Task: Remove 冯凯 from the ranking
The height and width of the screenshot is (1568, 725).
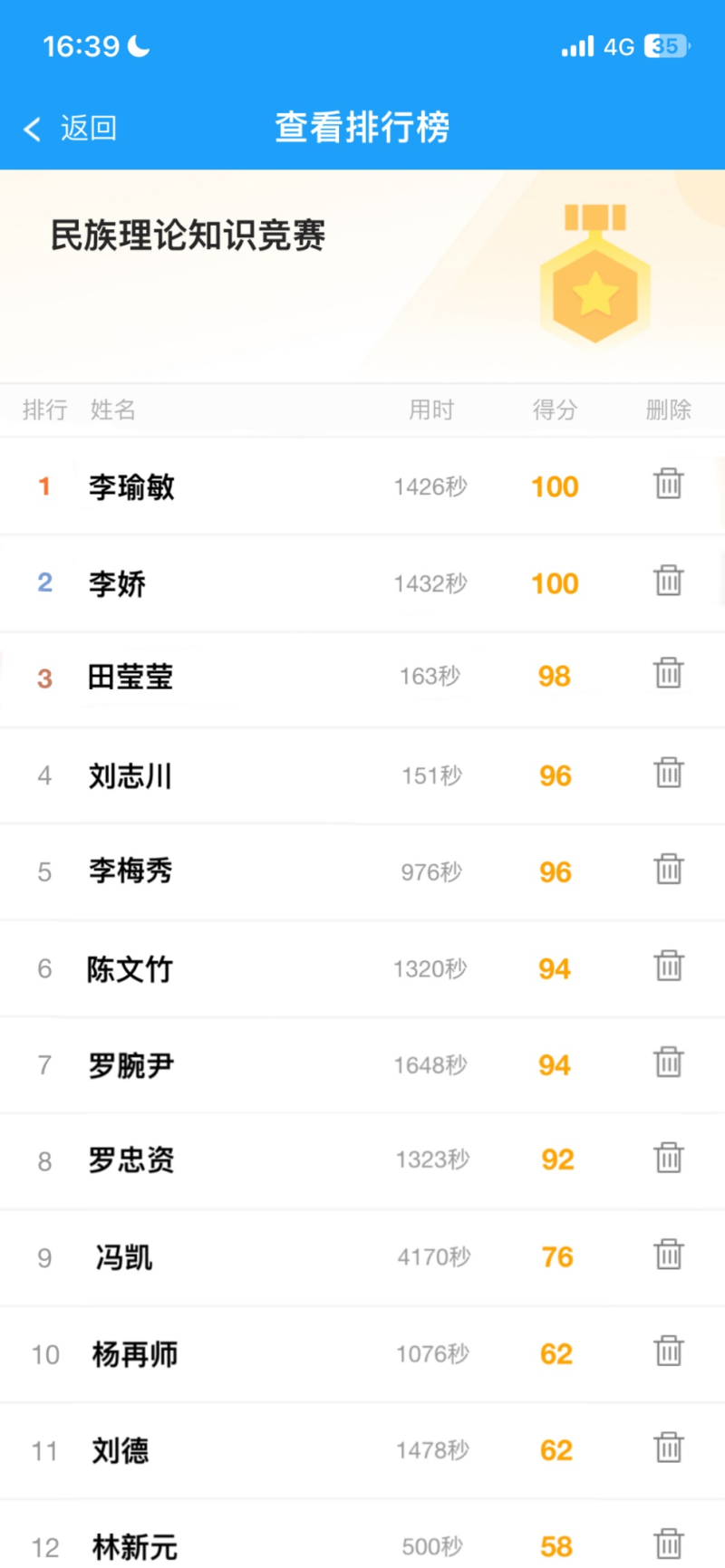Action: [x=668, y=1255]
